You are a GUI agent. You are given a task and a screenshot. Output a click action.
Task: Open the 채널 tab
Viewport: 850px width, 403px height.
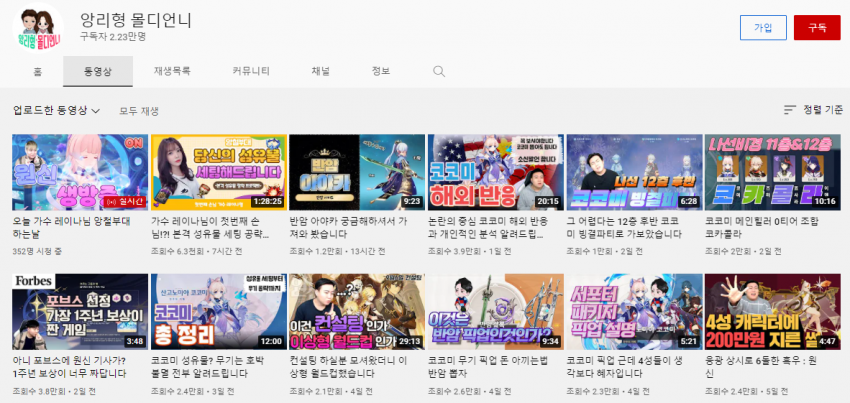[320, 72]
